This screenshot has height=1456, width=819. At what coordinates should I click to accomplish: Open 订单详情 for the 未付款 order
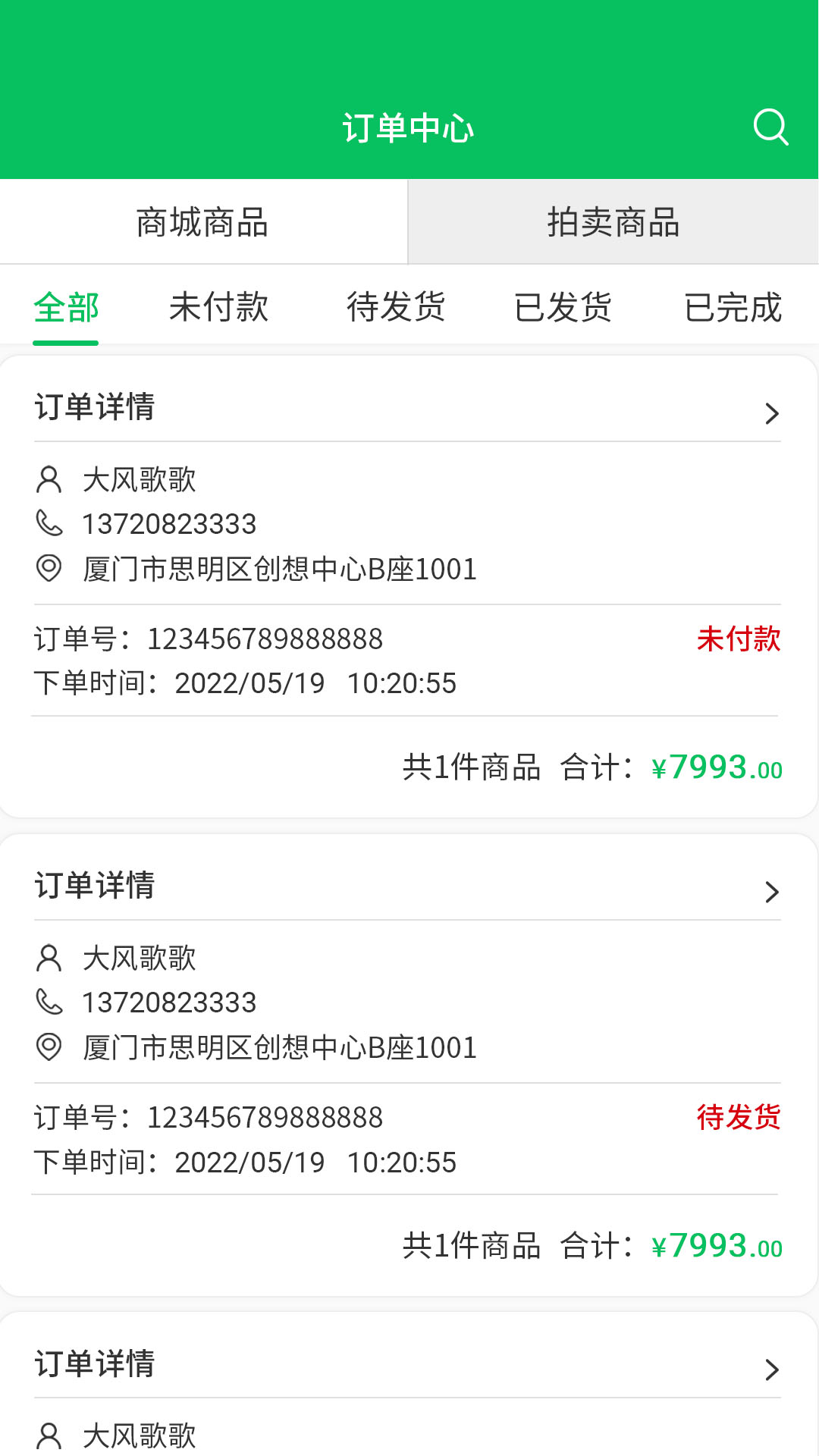[x=407, y=408]
